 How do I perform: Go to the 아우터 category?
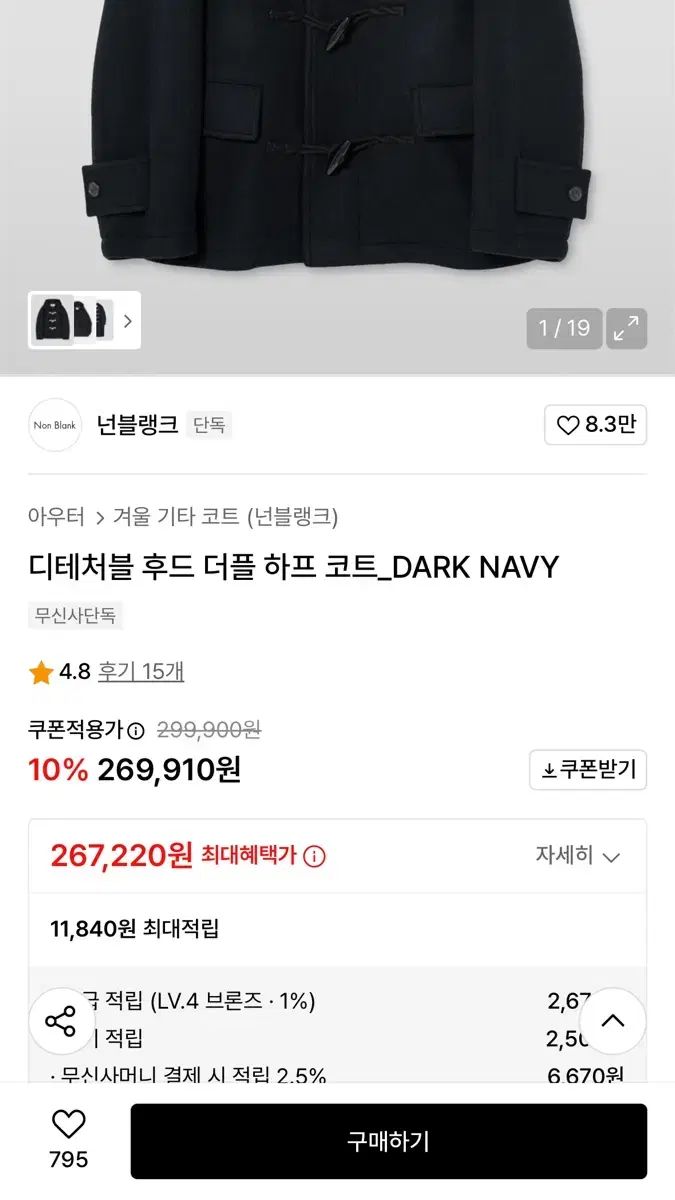coord(56,517)
